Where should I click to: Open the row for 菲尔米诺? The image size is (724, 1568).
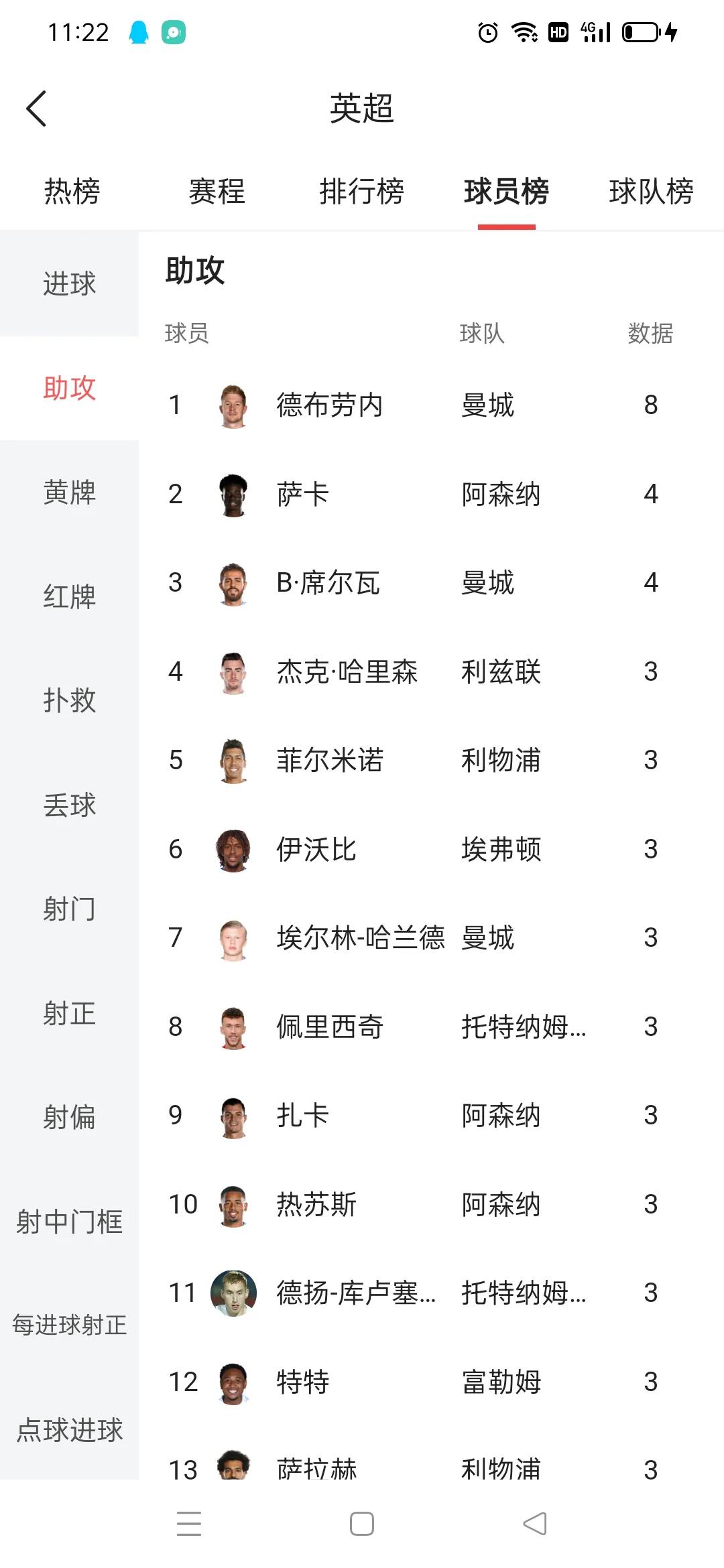[329, 761]
